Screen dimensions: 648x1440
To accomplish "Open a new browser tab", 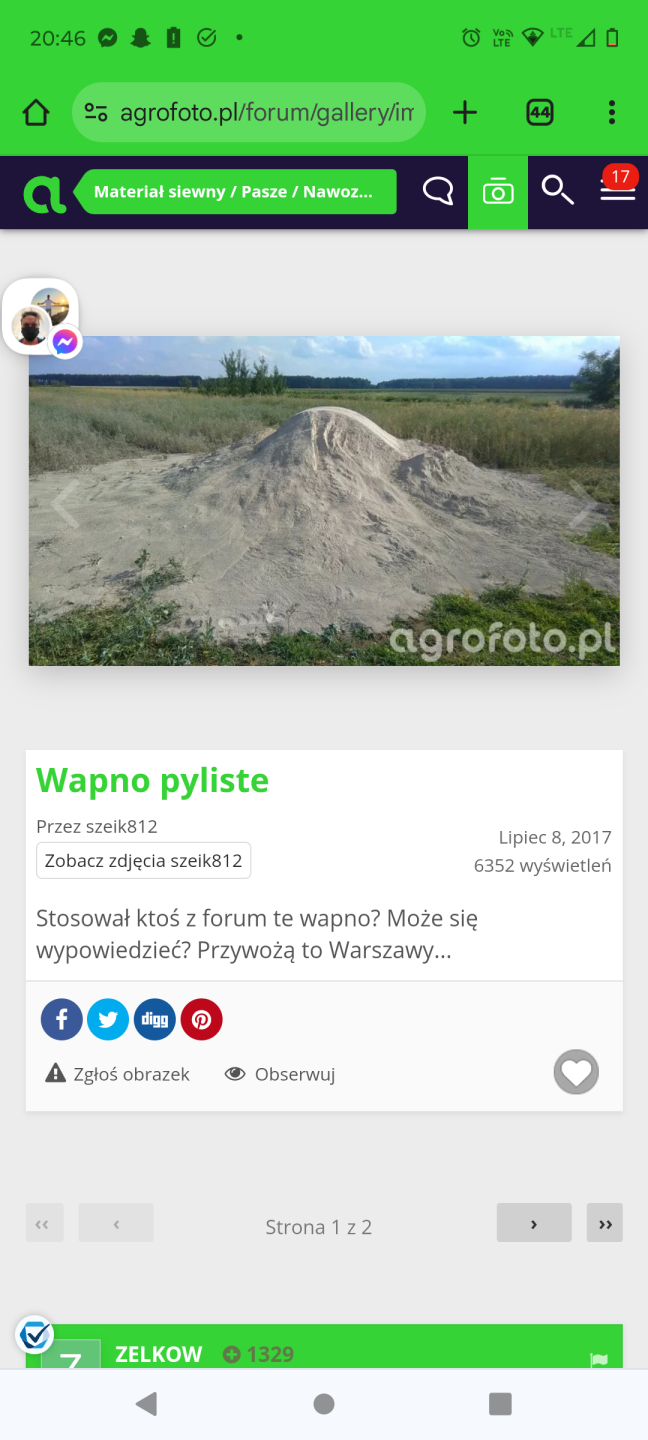I will [x=465, y=113].
